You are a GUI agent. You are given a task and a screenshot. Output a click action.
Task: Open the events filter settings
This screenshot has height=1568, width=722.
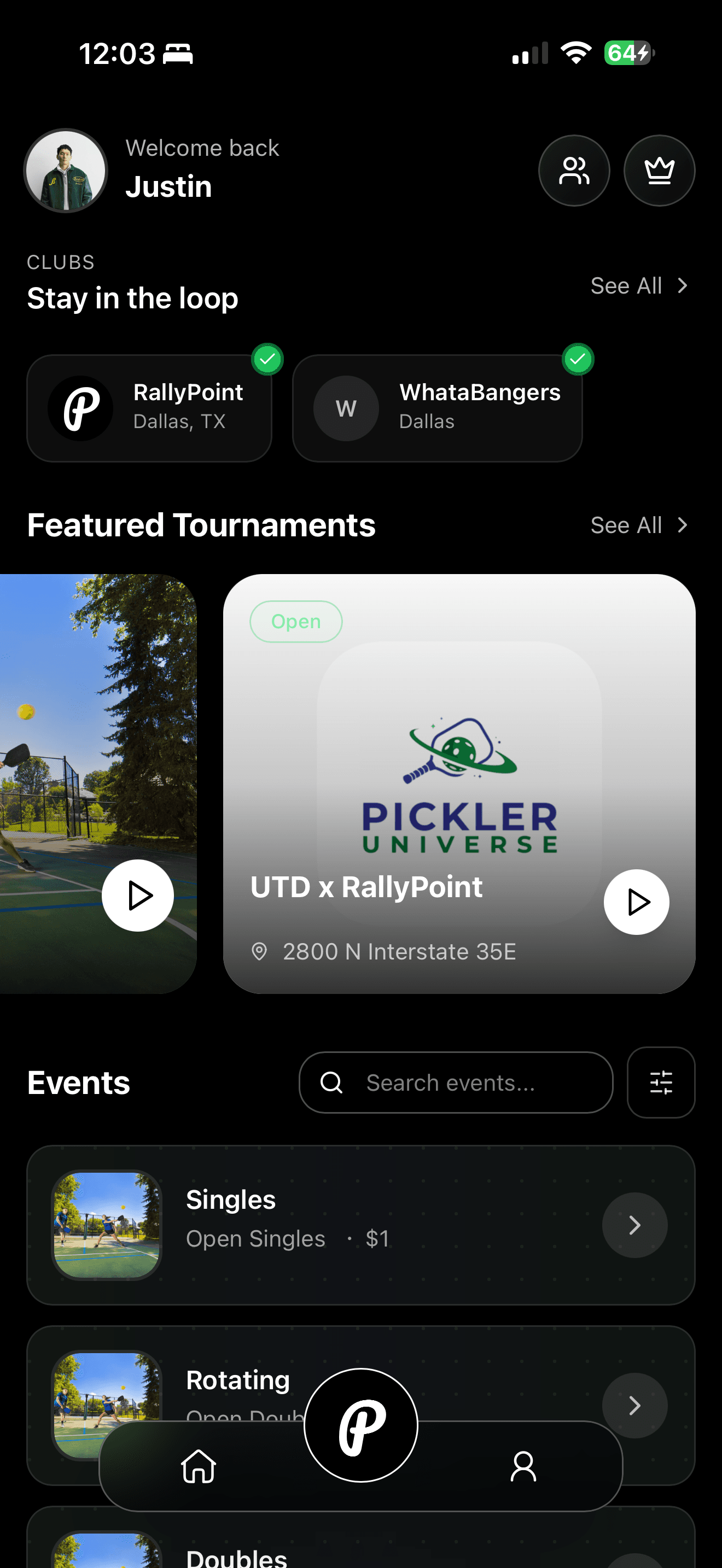click(661, 1083)
